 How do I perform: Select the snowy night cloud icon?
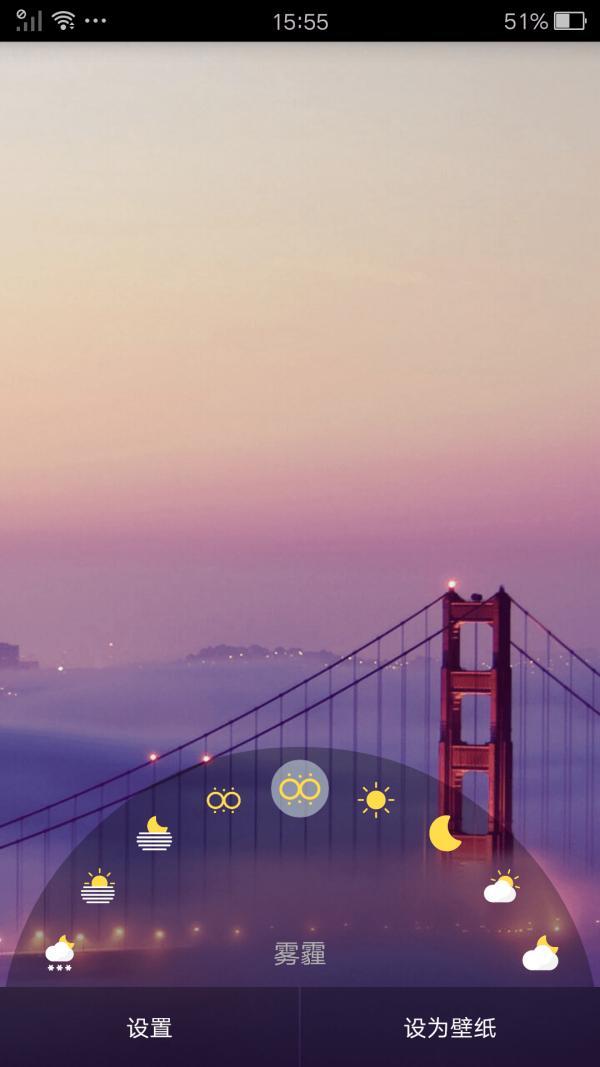pyautogui.click(x=60, y=954)
